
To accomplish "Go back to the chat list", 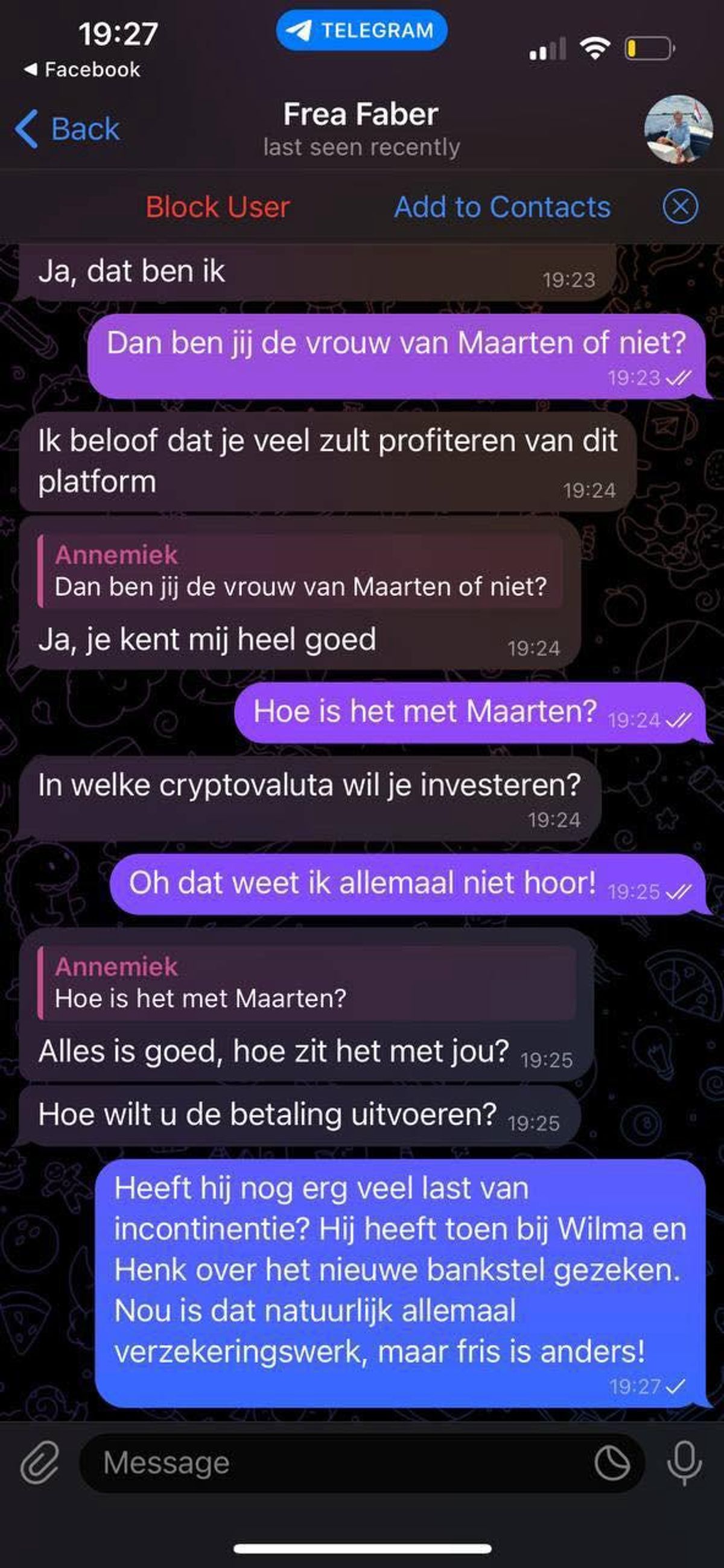I will coord(67,129).
